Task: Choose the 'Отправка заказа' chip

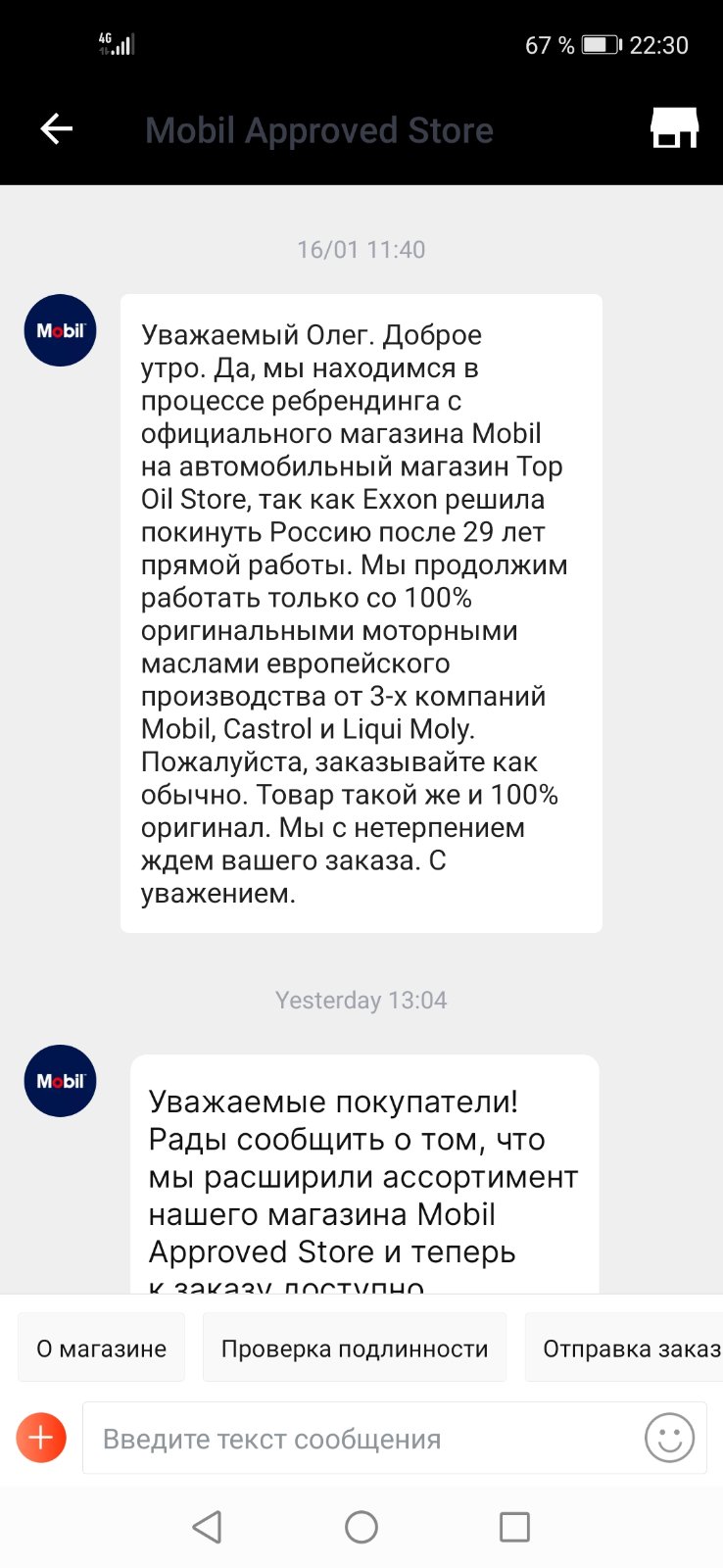Action: pyautogui.click(x=624, y=1348)
